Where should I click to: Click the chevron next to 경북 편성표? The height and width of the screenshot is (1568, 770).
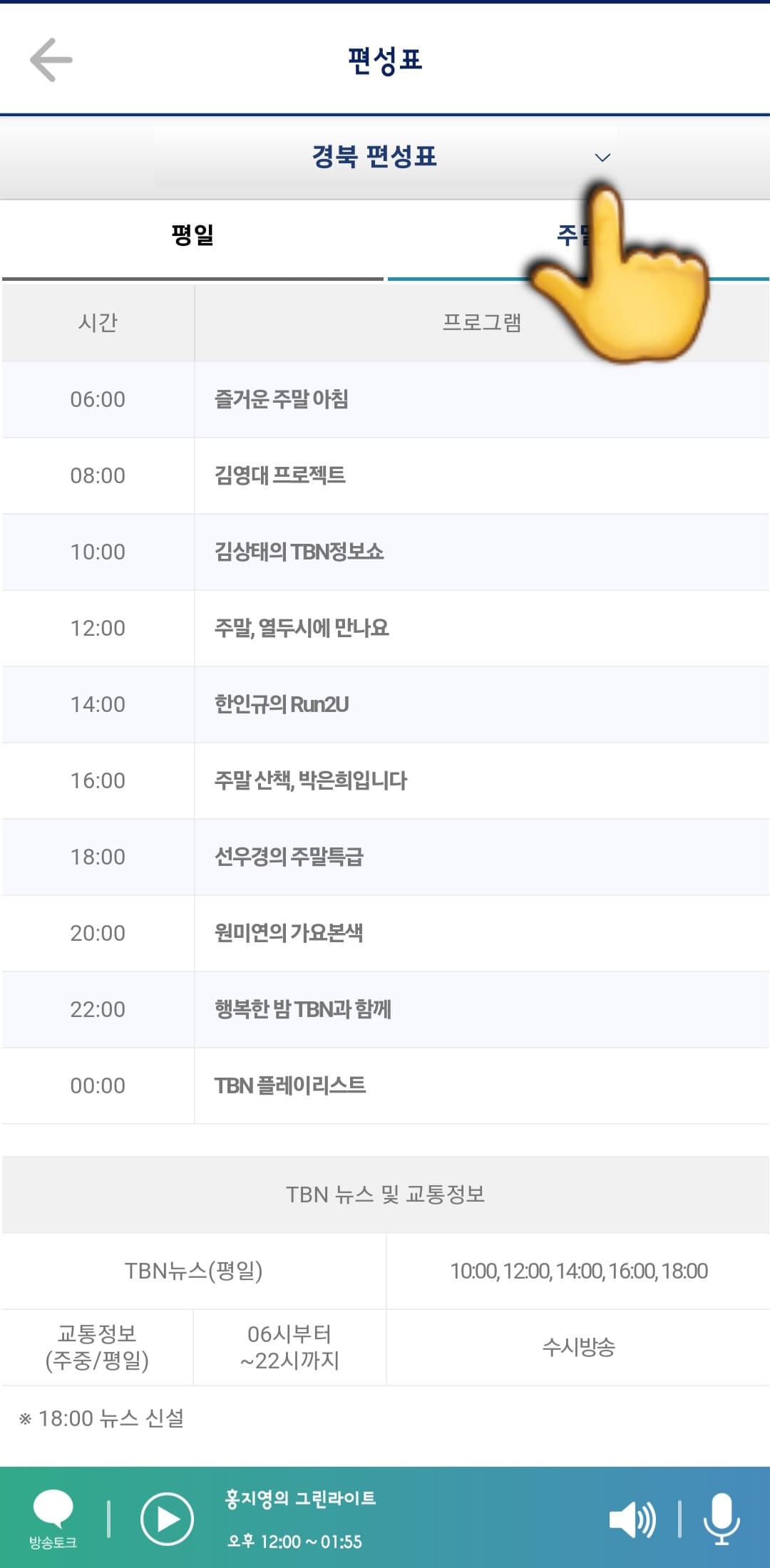602,158
